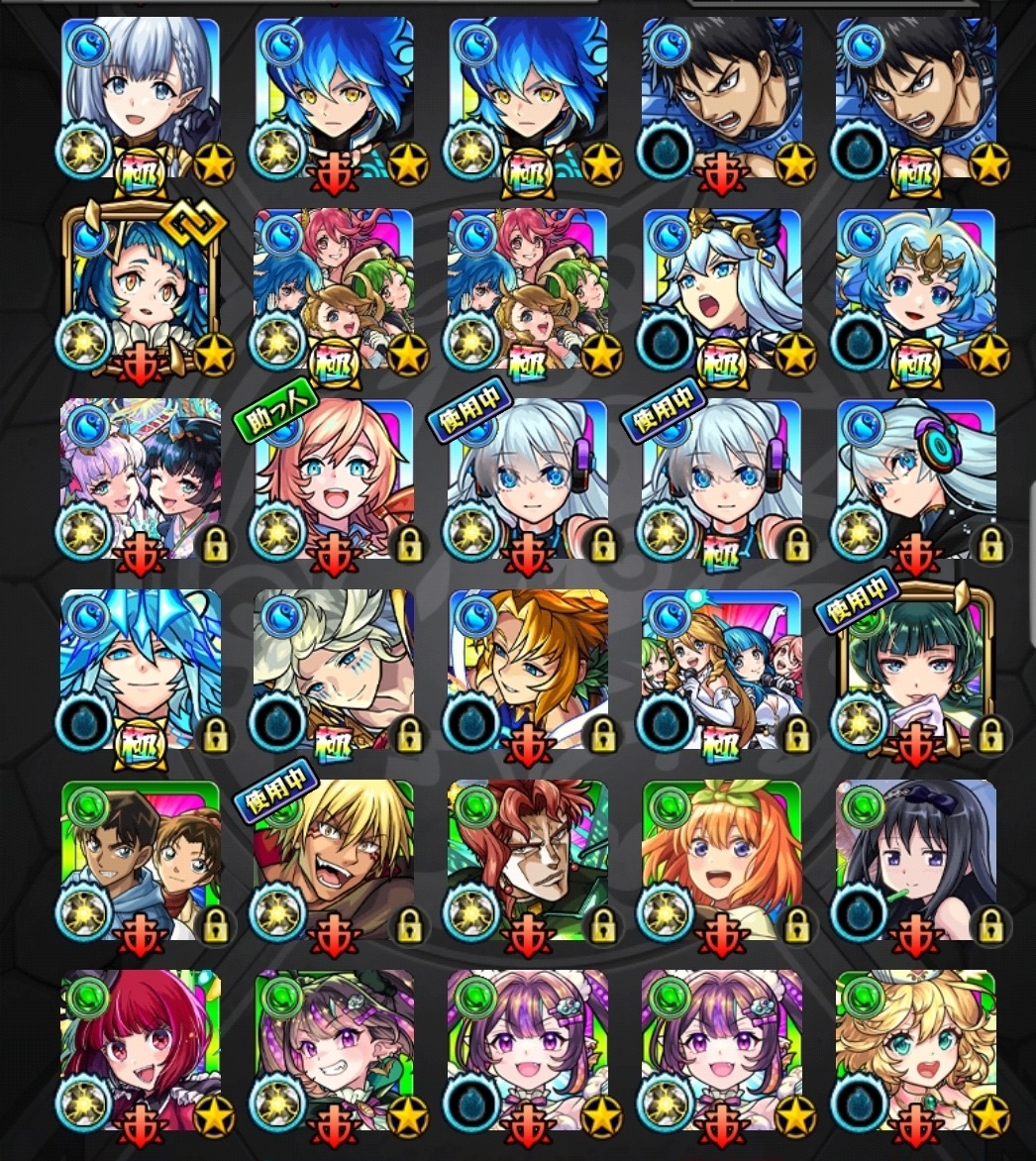
Task: Choose the grinning brown-haired witch girl
Action: [334, 1048]
